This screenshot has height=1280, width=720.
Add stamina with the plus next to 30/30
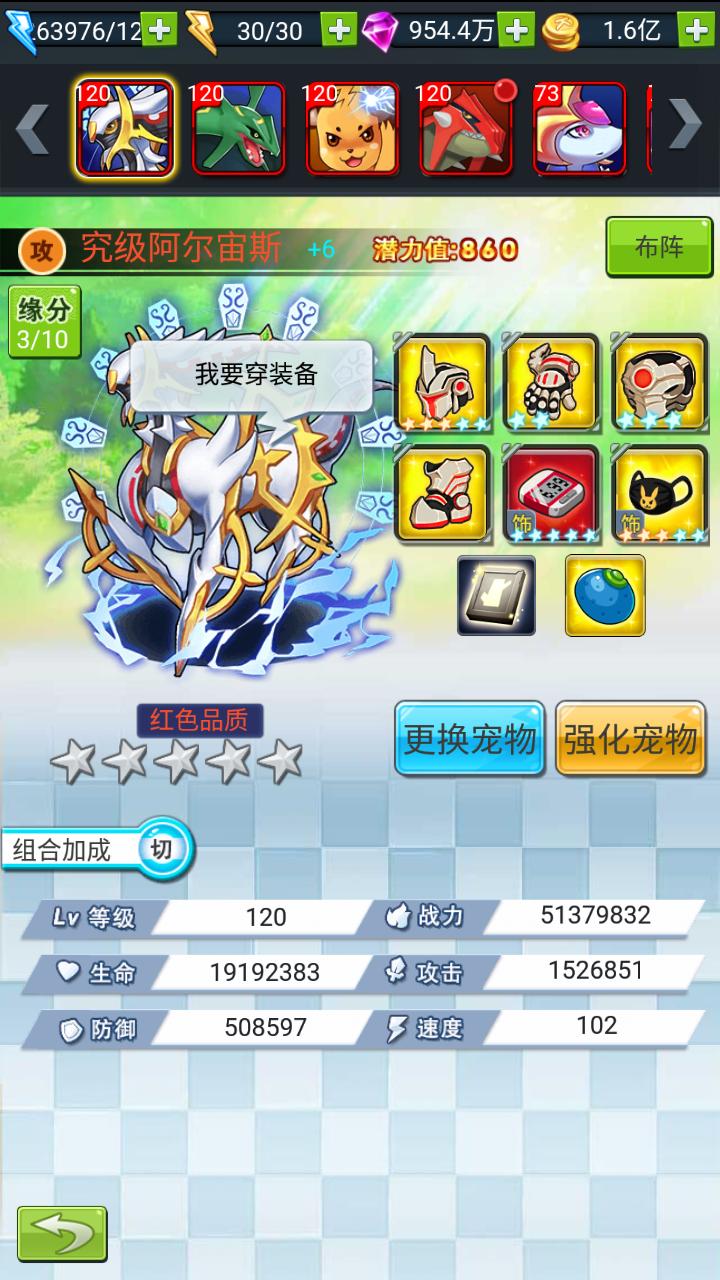coord(340,31)
